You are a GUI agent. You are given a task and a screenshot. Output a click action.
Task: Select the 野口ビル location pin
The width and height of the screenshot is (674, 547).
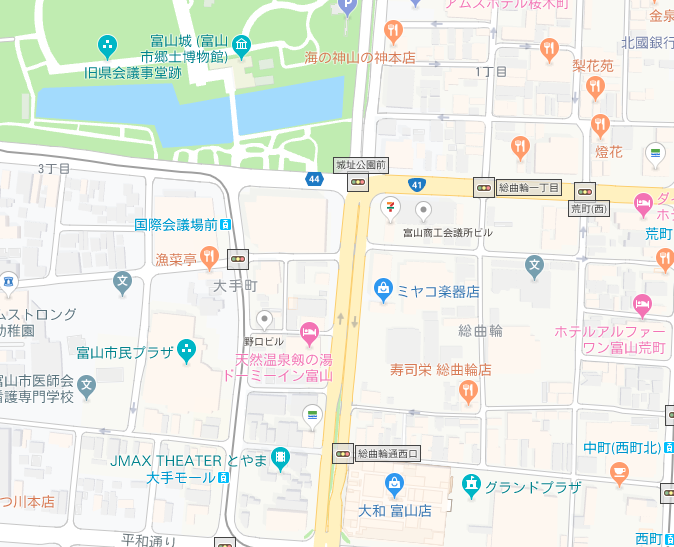pyautogui.click(x=265, y=320)
